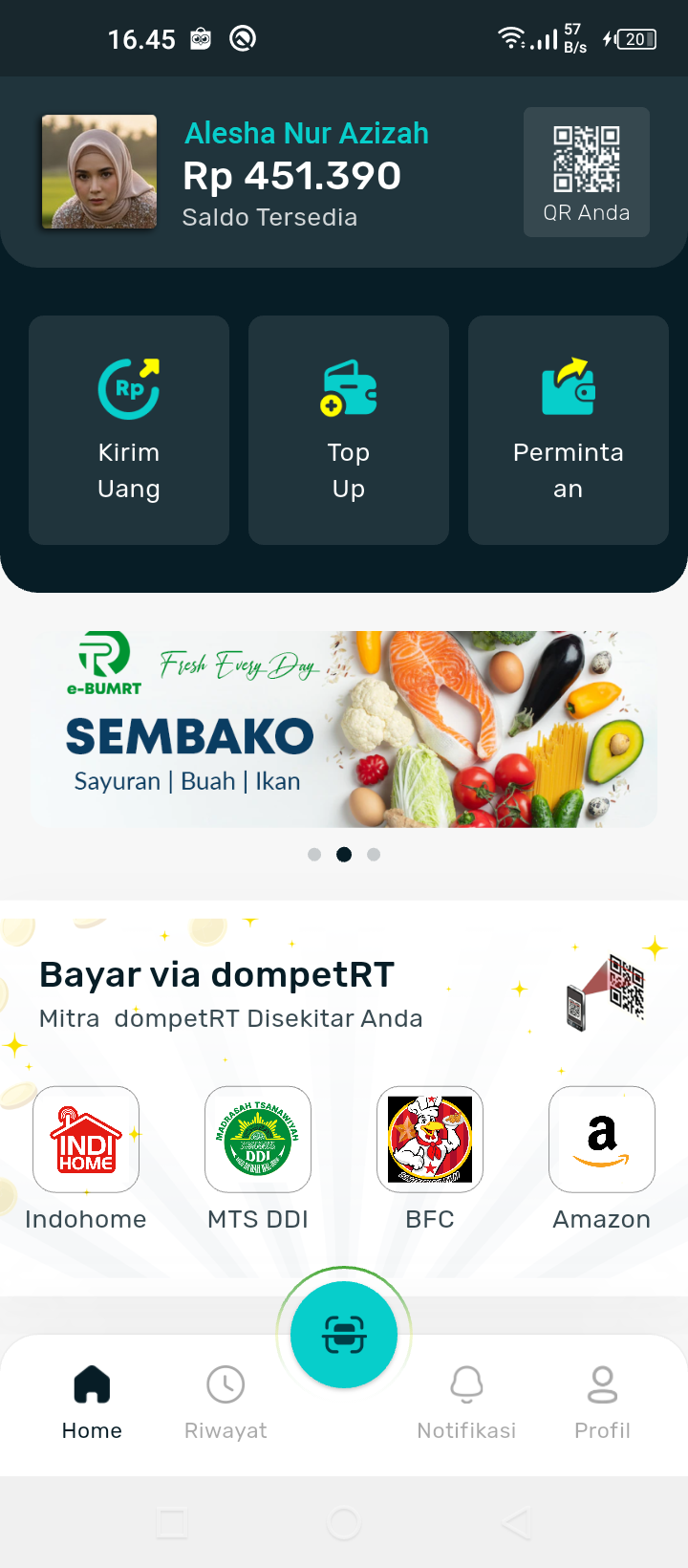Select the BFC merchant
The height and width of the screenshot is (1568, 688).
(x=430, y=1140)
